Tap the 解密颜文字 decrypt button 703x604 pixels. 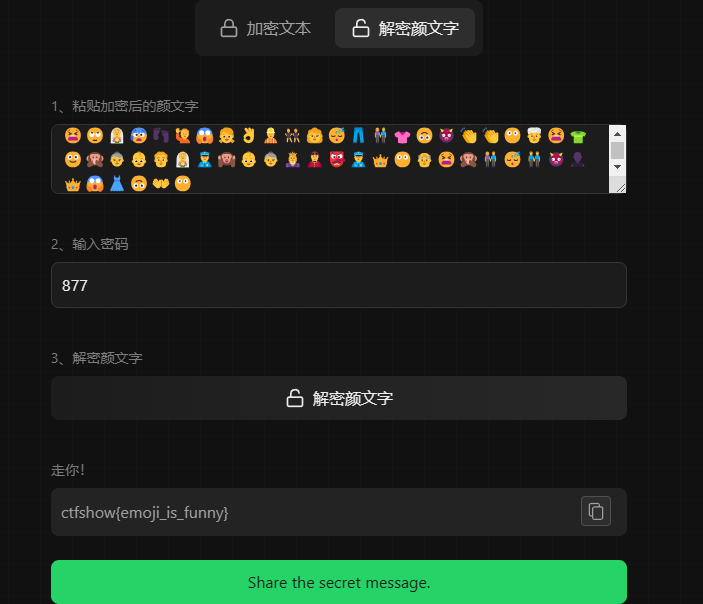coord(338,398)
